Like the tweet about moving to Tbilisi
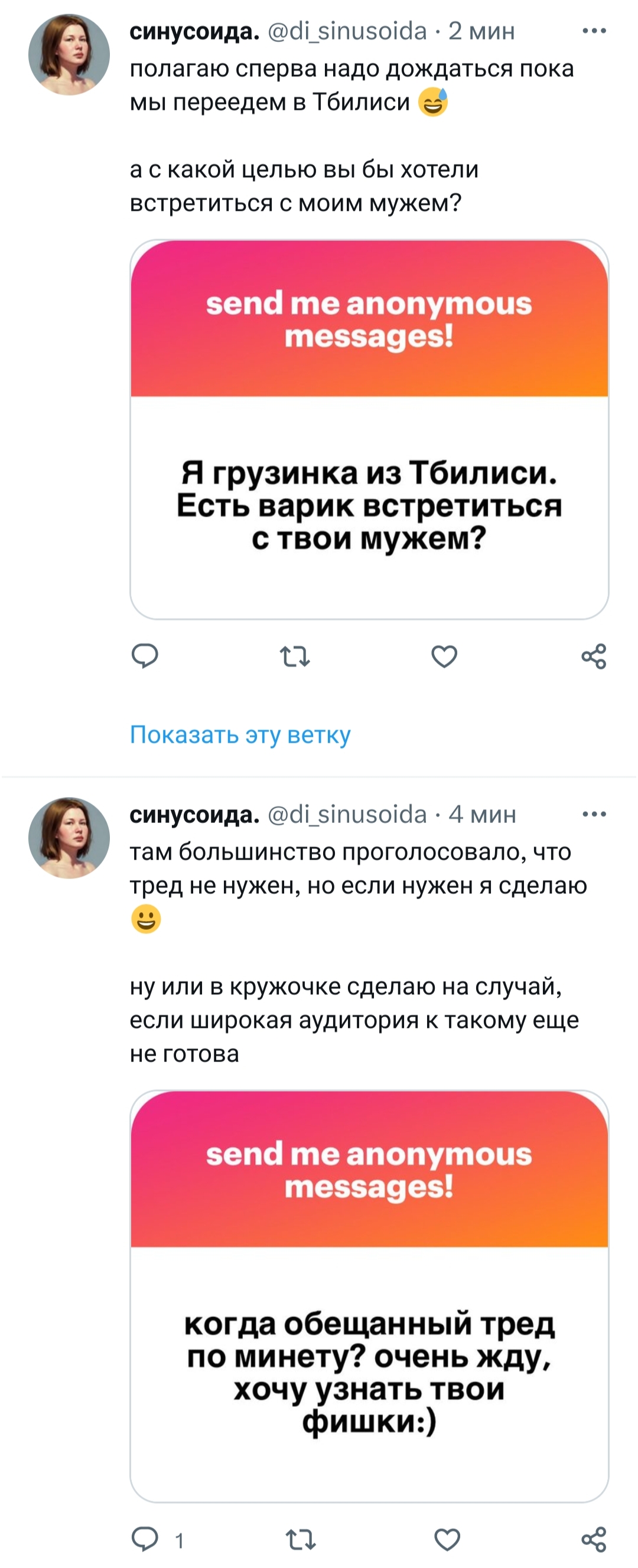The width and height of the screenshot is (638, 1568). pyautogui.click(x=444, y=657)
